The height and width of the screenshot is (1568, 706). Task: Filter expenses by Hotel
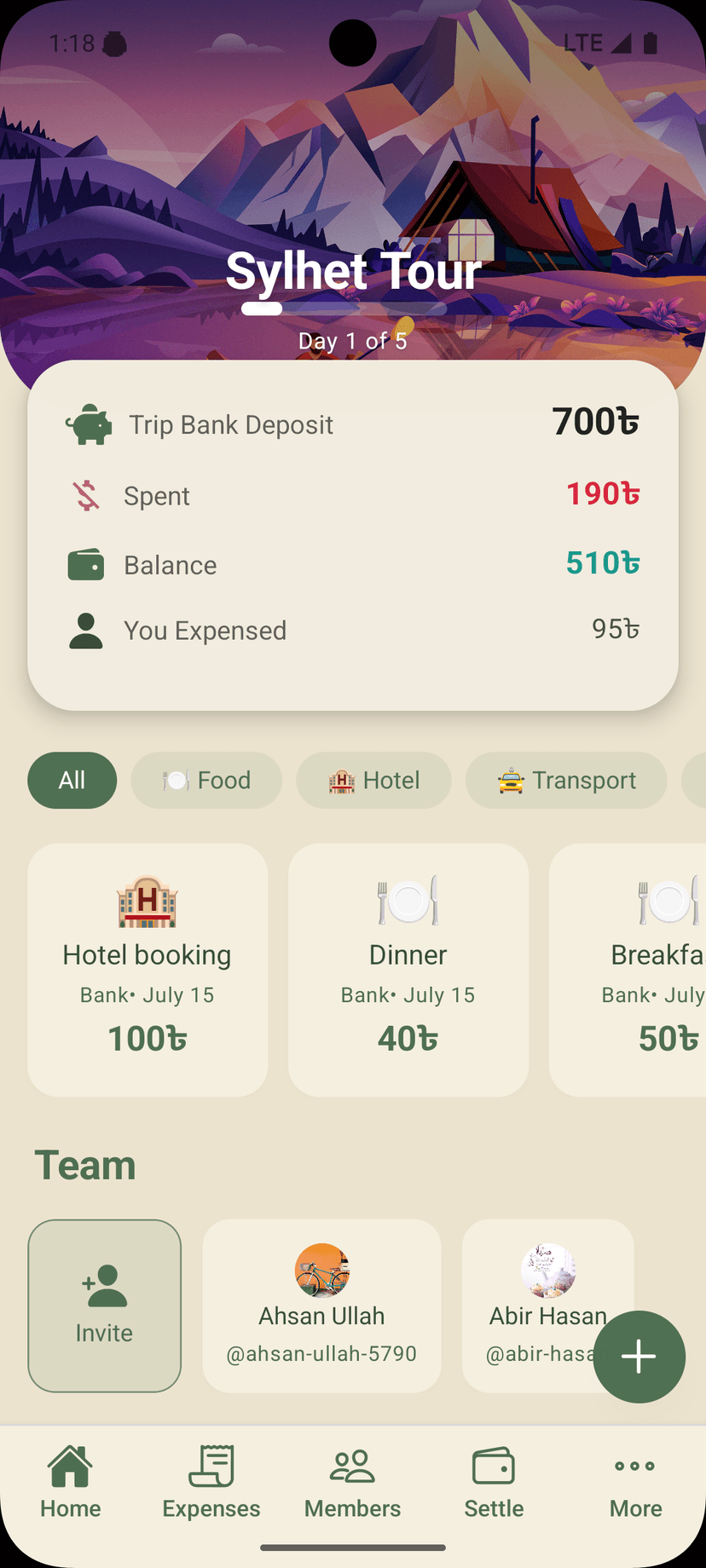click(x=373, y=781)
